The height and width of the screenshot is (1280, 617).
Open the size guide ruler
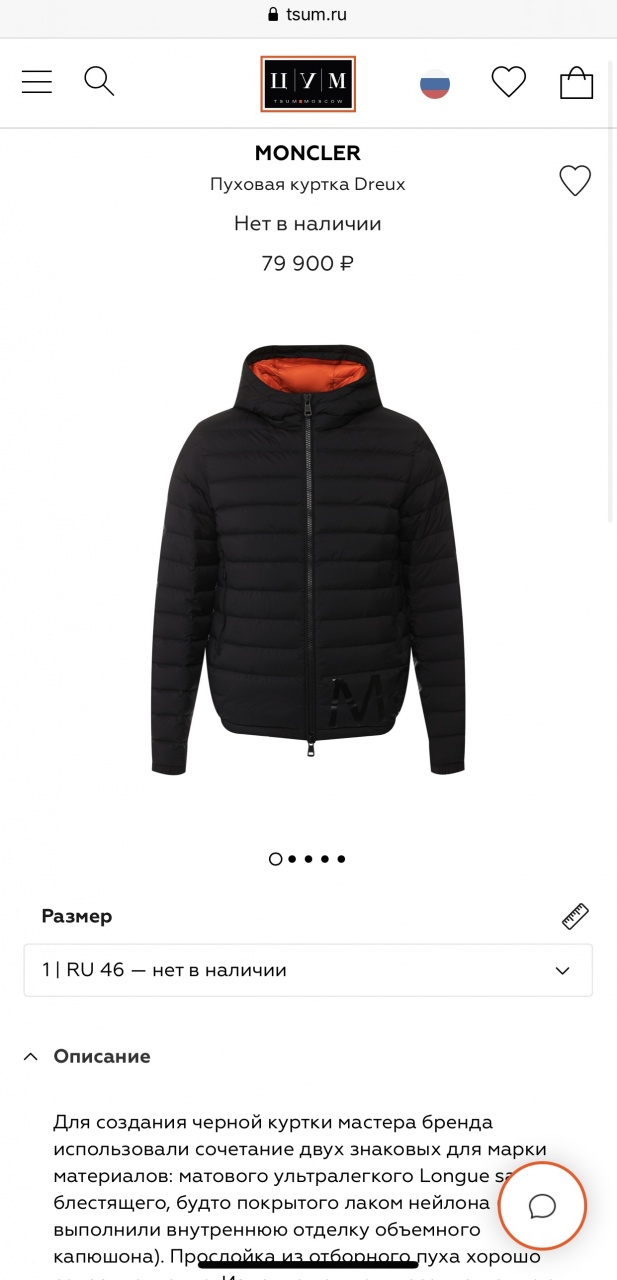coord(575,916)
